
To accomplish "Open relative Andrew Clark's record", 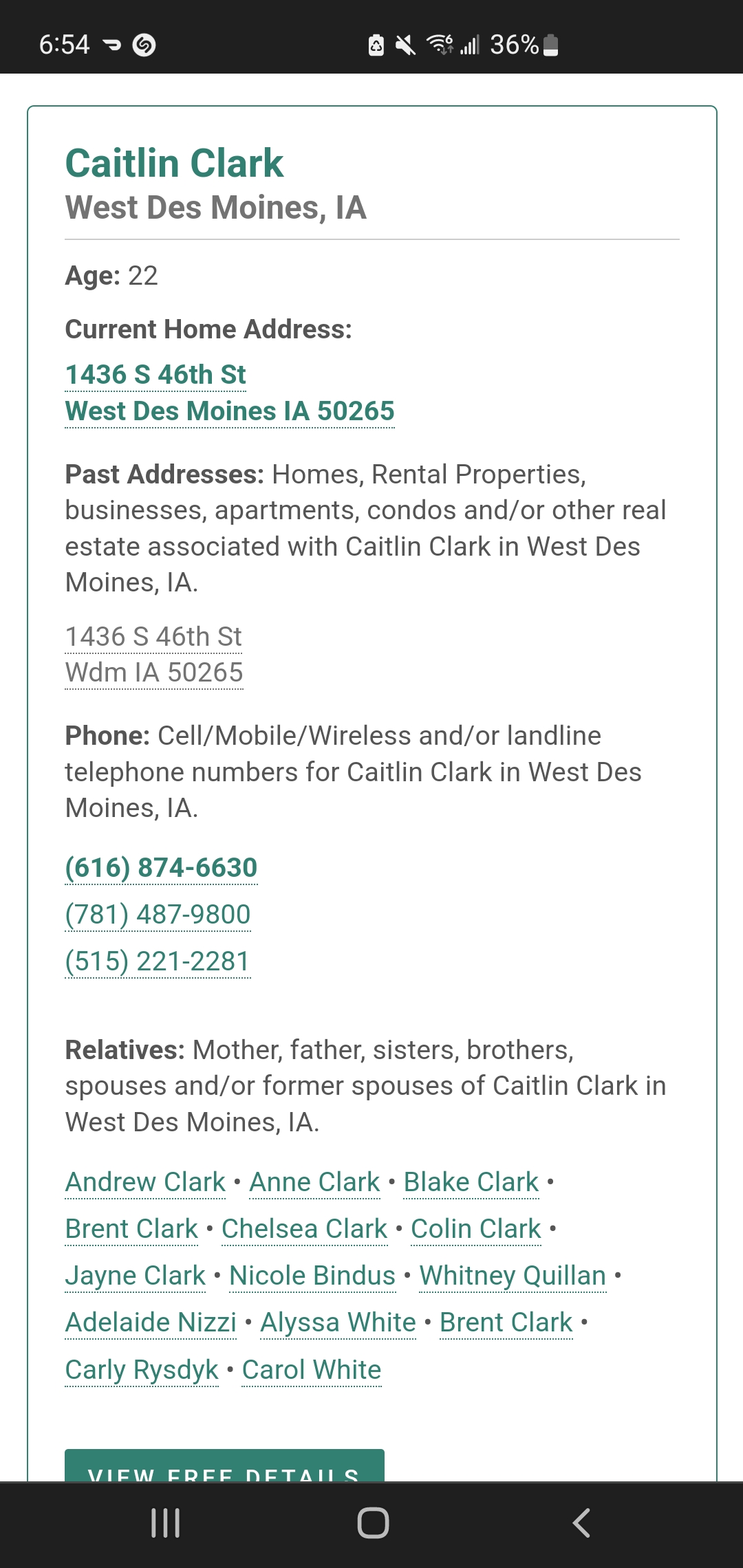I will point(145,1182).
